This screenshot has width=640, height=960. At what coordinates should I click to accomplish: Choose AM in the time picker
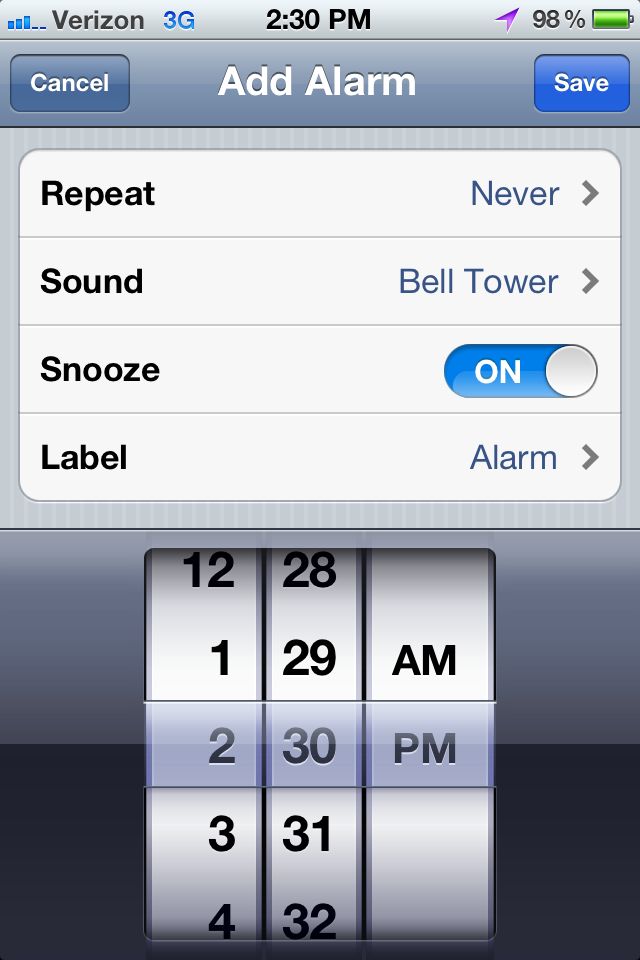425,661
